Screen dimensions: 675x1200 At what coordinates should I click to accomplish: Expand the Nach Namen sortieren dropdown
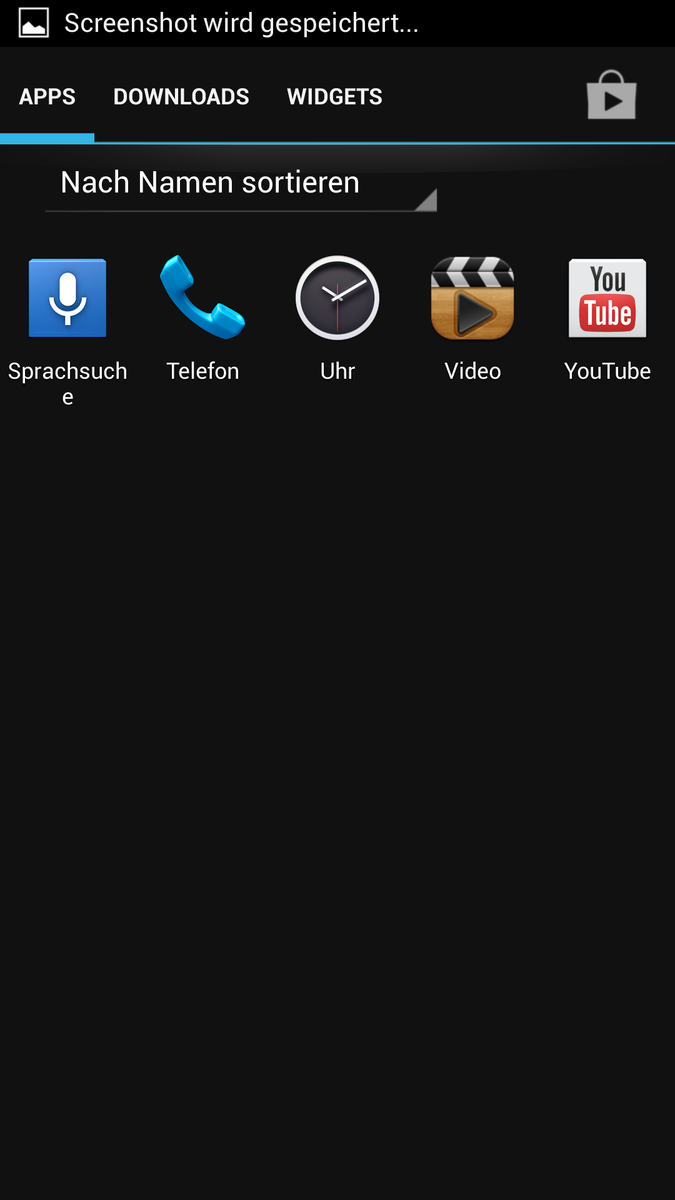point(241,184)
